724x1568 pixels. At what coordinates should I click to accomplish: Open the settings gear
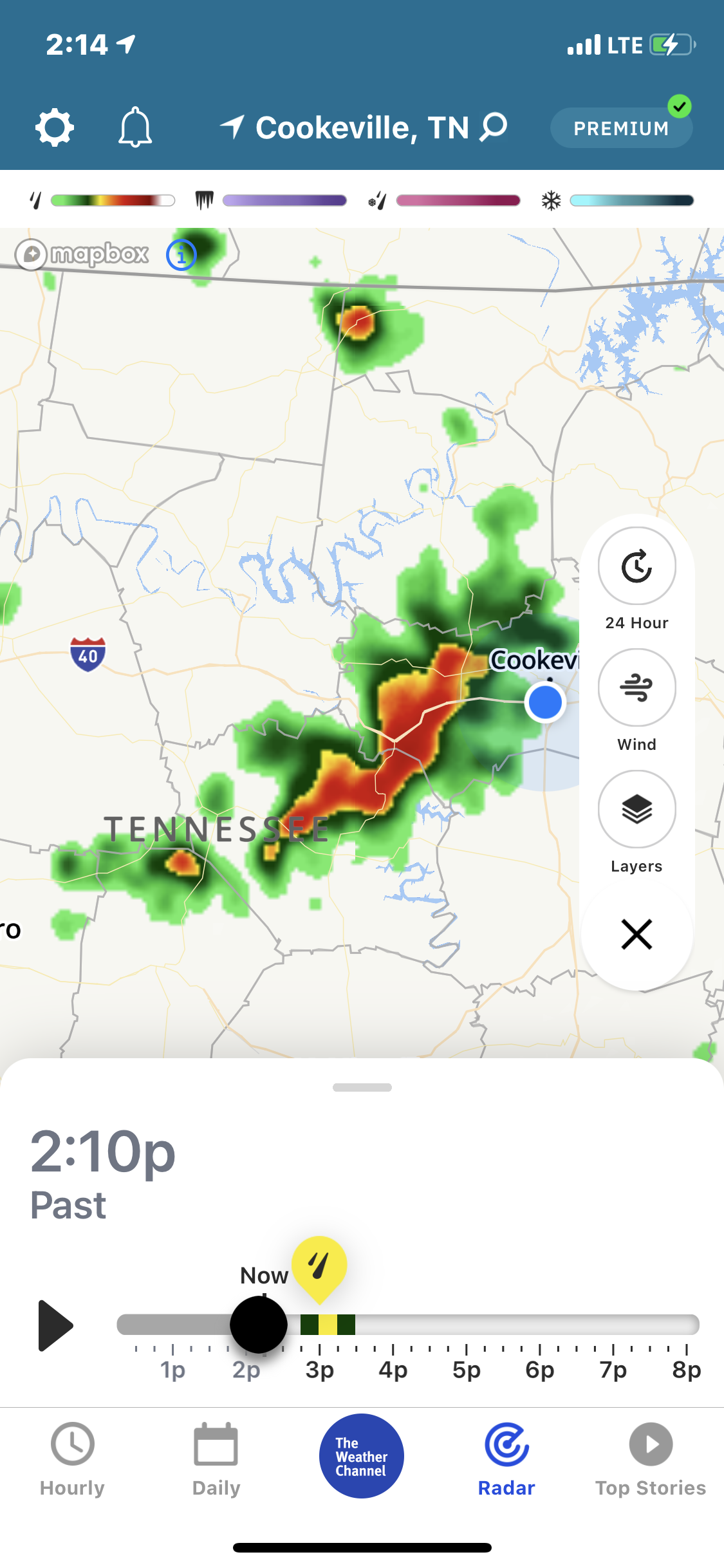(x=55, y=127)
